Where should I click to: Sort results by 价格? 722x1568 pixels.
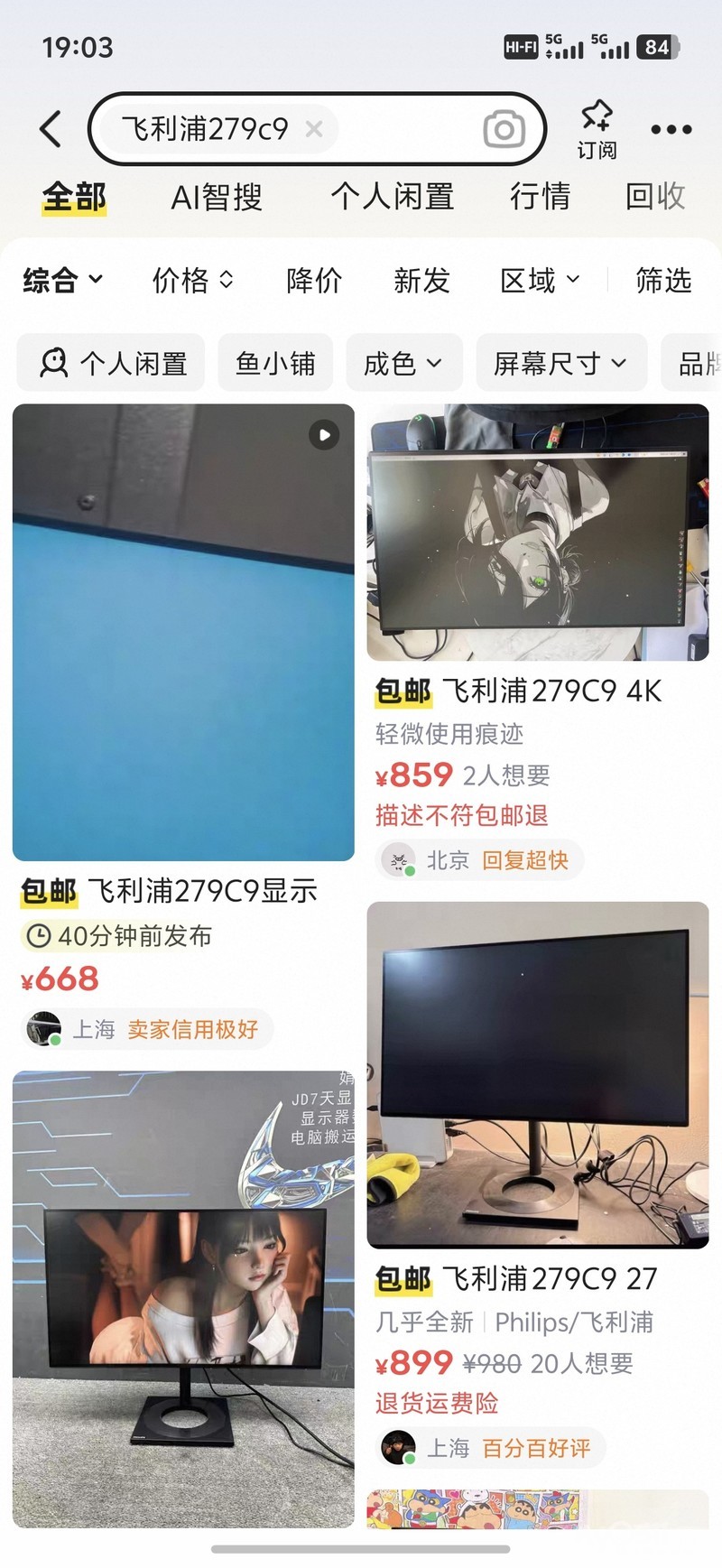[192, 281]
